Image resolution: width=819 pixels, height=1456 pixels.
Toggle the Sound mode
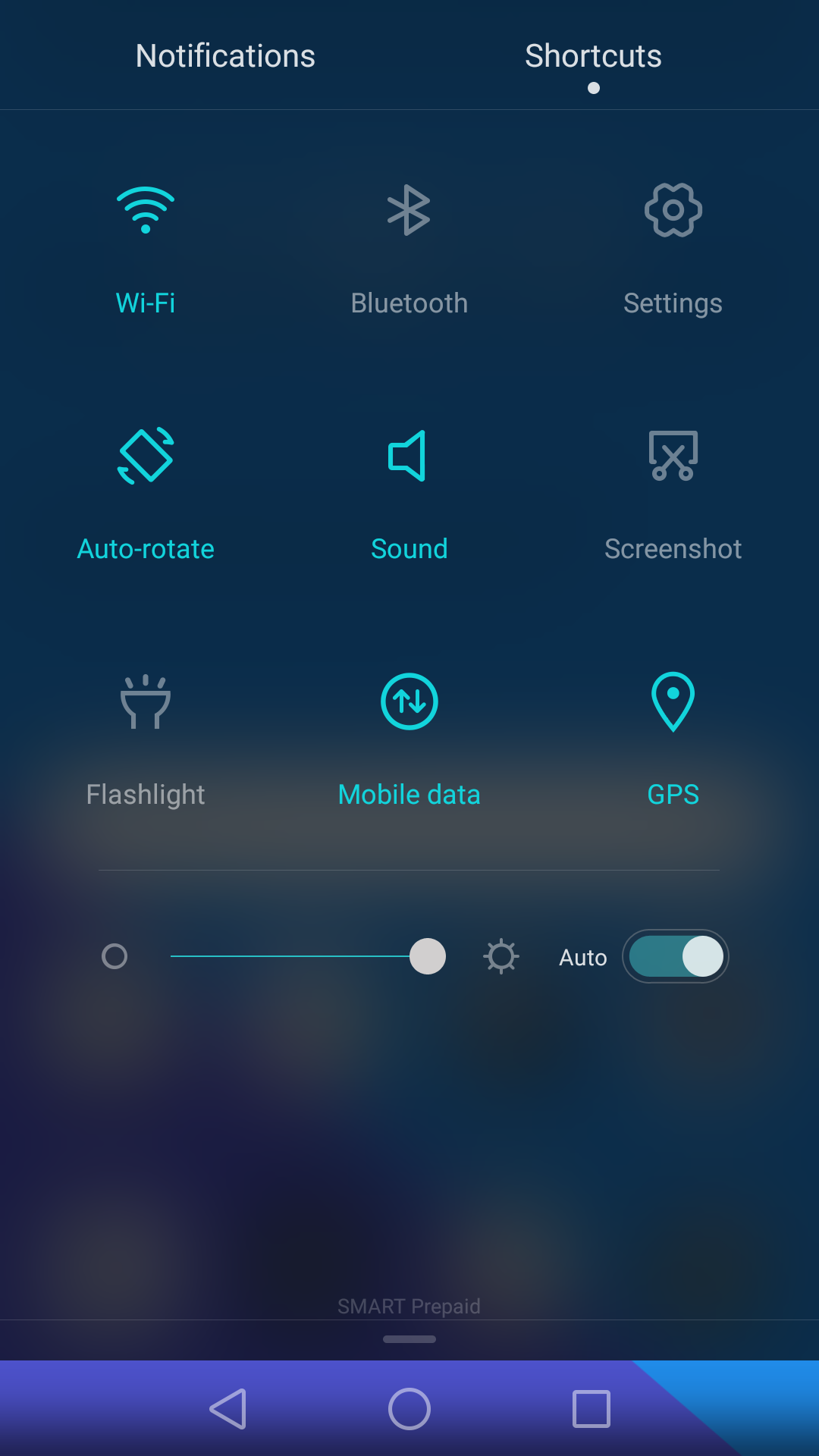click(x=409, y=456)
